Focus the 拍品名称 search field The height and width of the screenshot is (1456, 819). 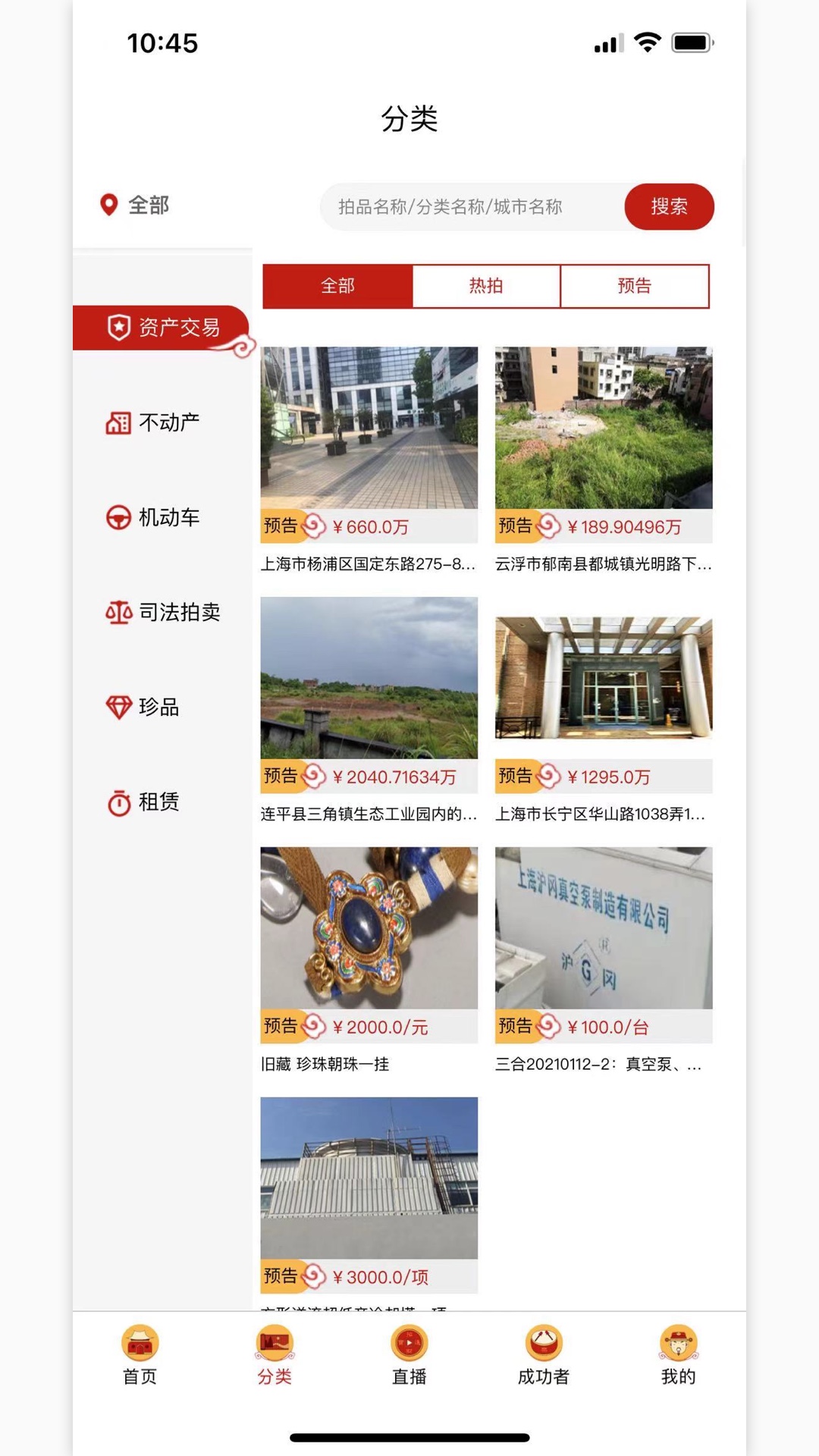470,206
